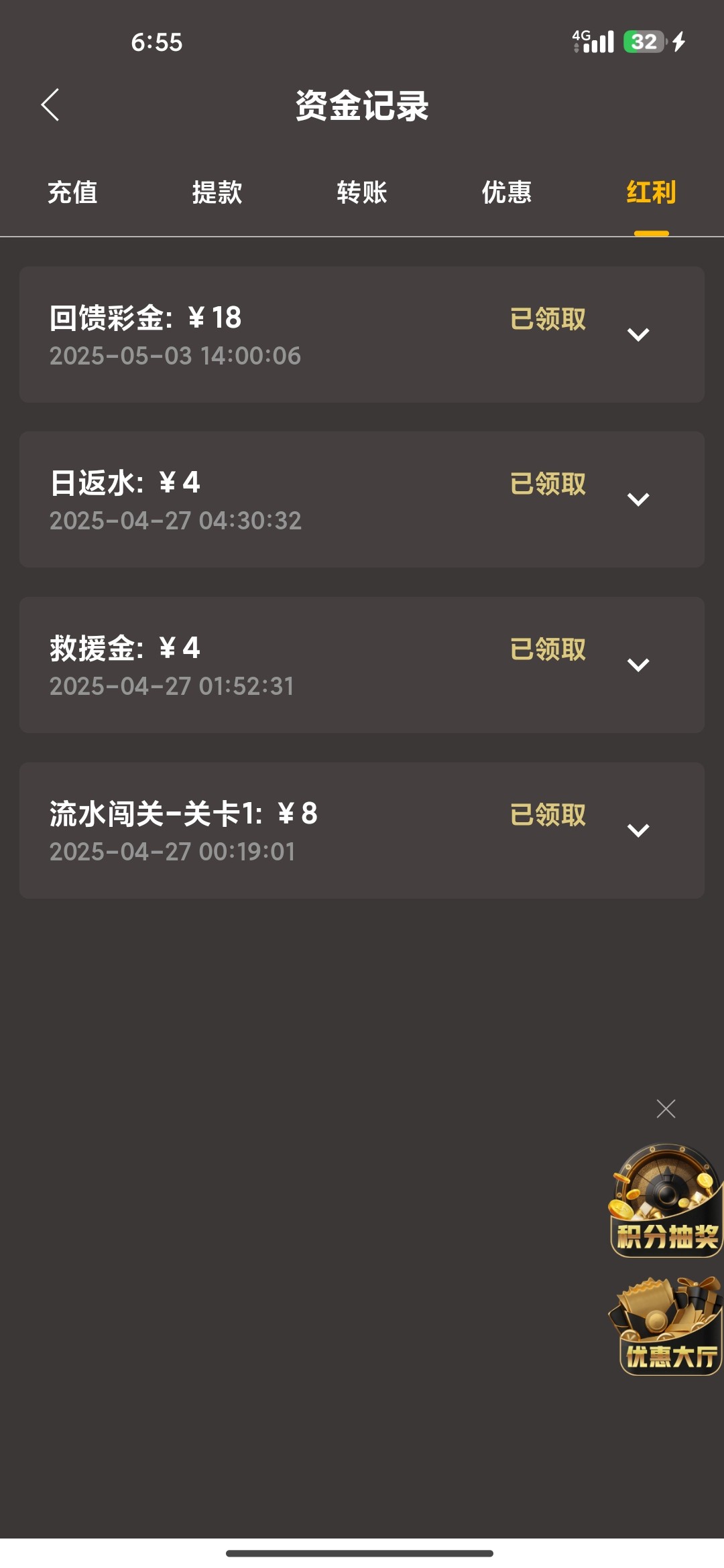
Task: Expand the 日返水 ¥4 record
Action: [x=638, y=499]
